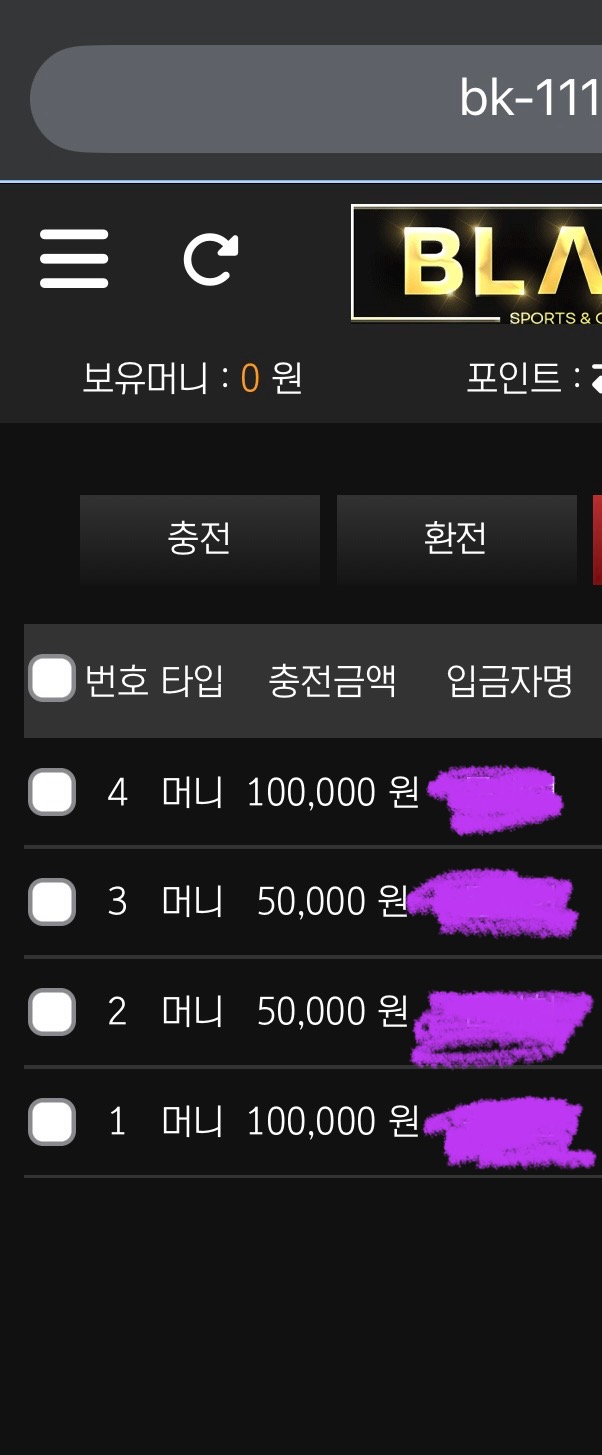The width and height of the screenshot is (602, 1455).
Task: Open the 환전 (withdraw) tab
Action: tap(456, 538)
